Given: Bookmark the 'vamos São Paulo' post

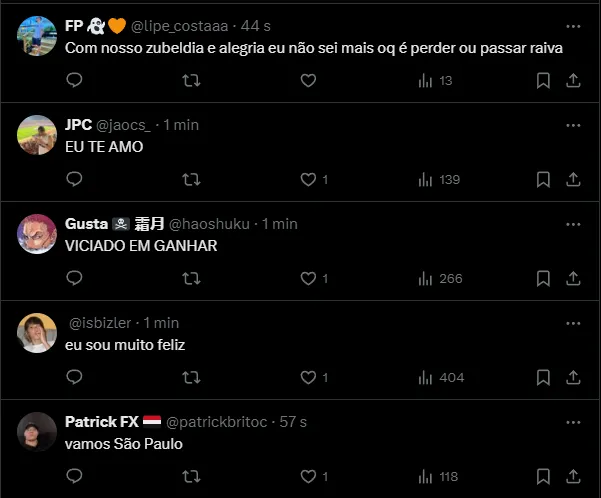Looking at the screenshot, I should click(543, 476).
